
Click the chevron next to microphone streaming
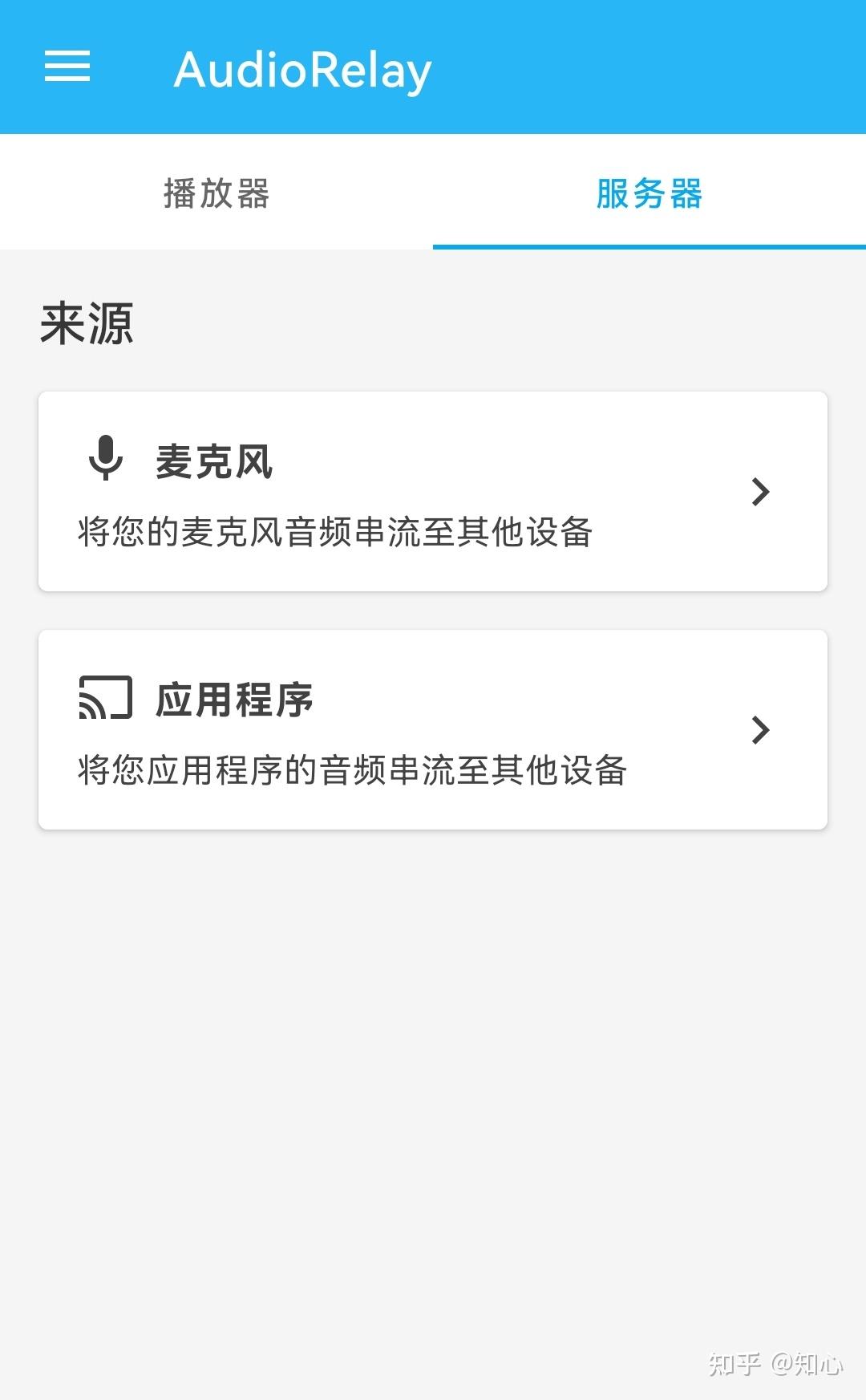(x=760, y=493)
